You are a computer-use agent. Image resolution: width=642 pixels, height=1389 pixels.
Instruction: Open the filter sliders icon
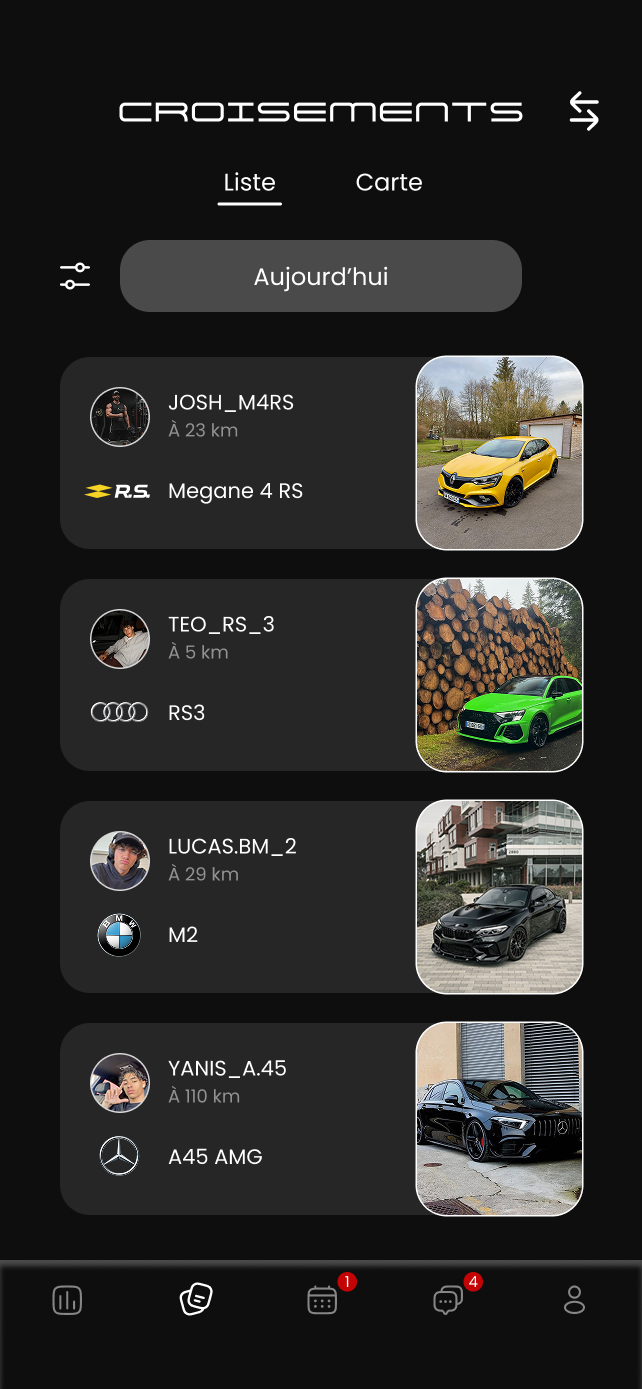pos(75,277)
